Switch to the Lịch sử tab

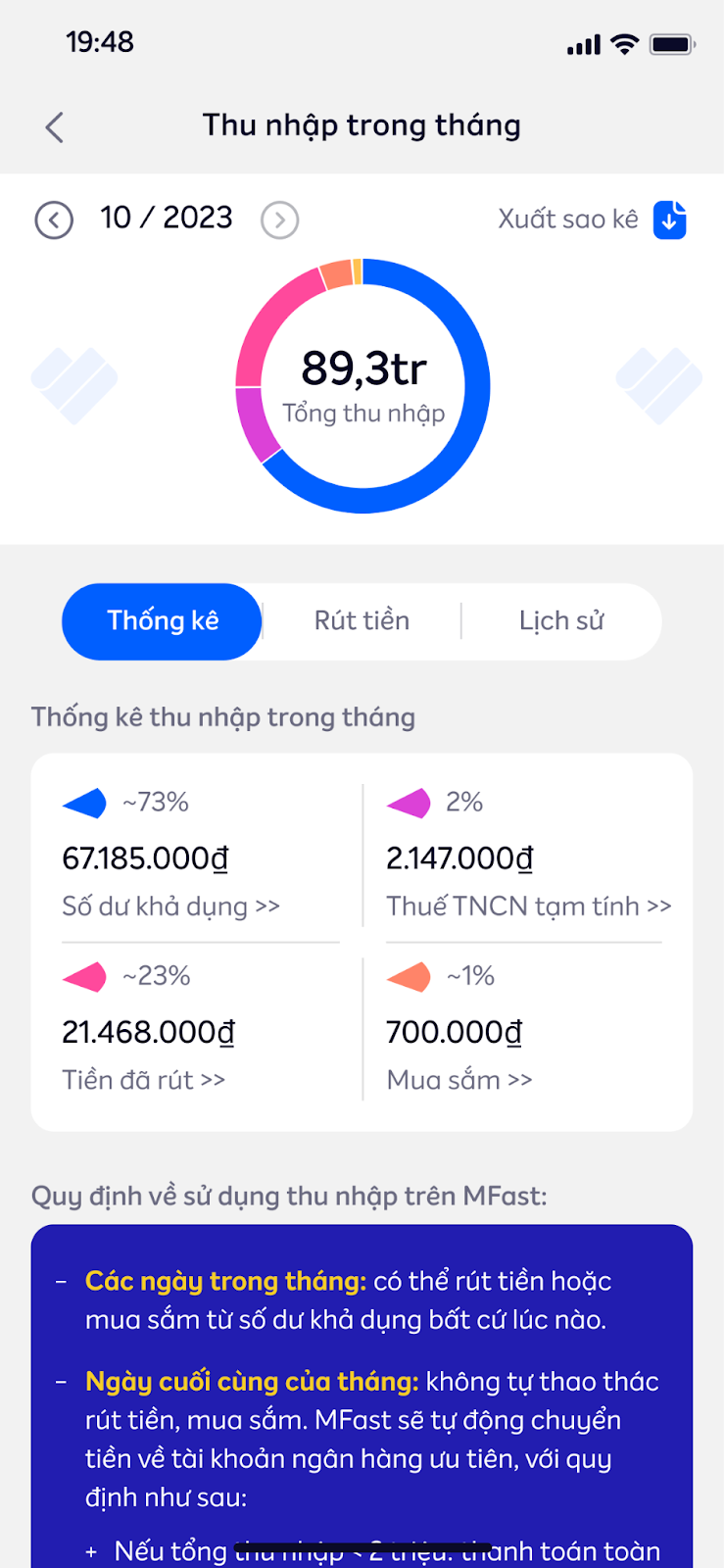pyautogui.click(x=561, y=621)
